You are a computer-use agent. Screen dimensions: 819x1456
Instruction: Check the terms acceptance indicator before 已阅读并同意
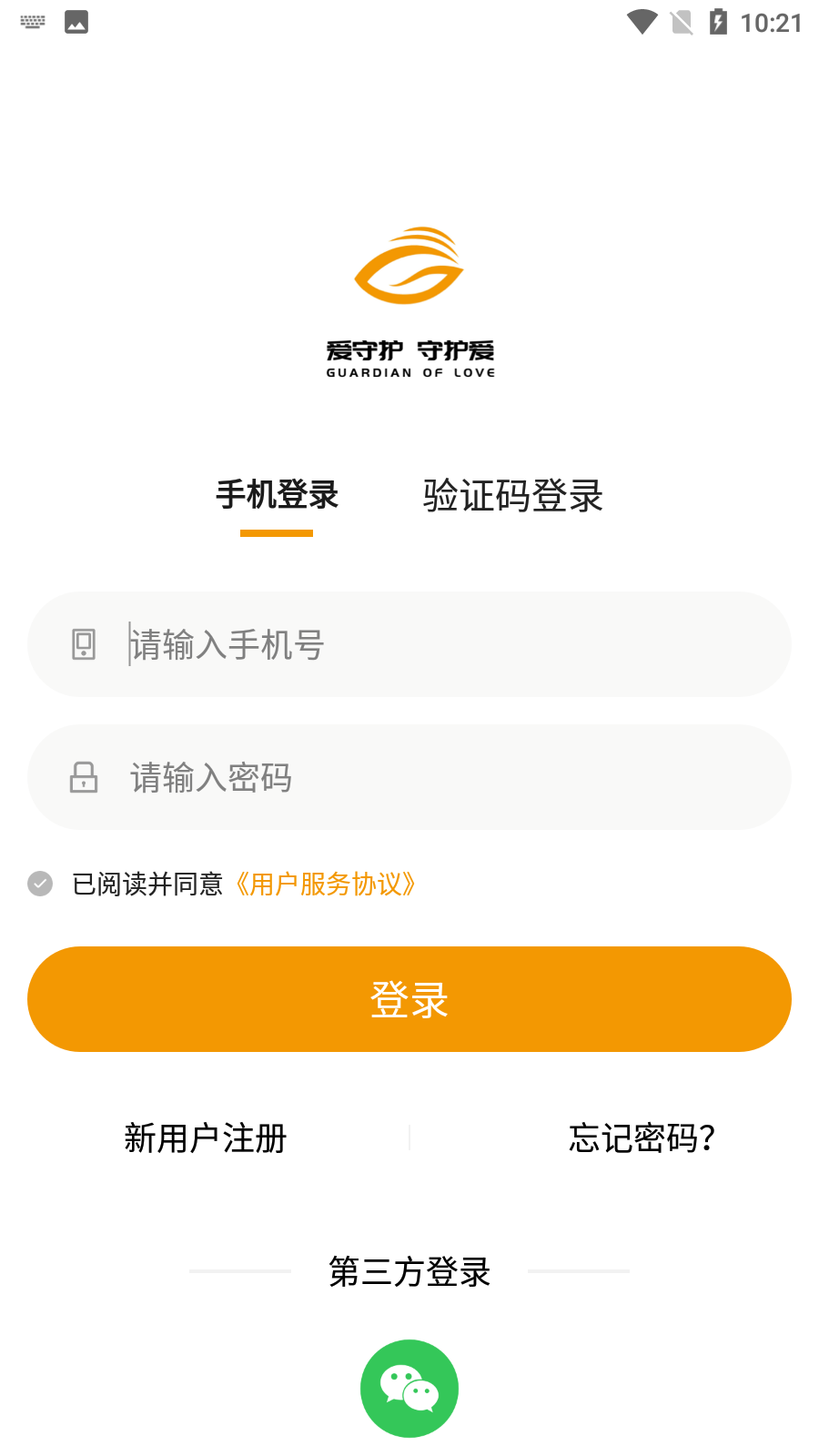coord(40,883)
